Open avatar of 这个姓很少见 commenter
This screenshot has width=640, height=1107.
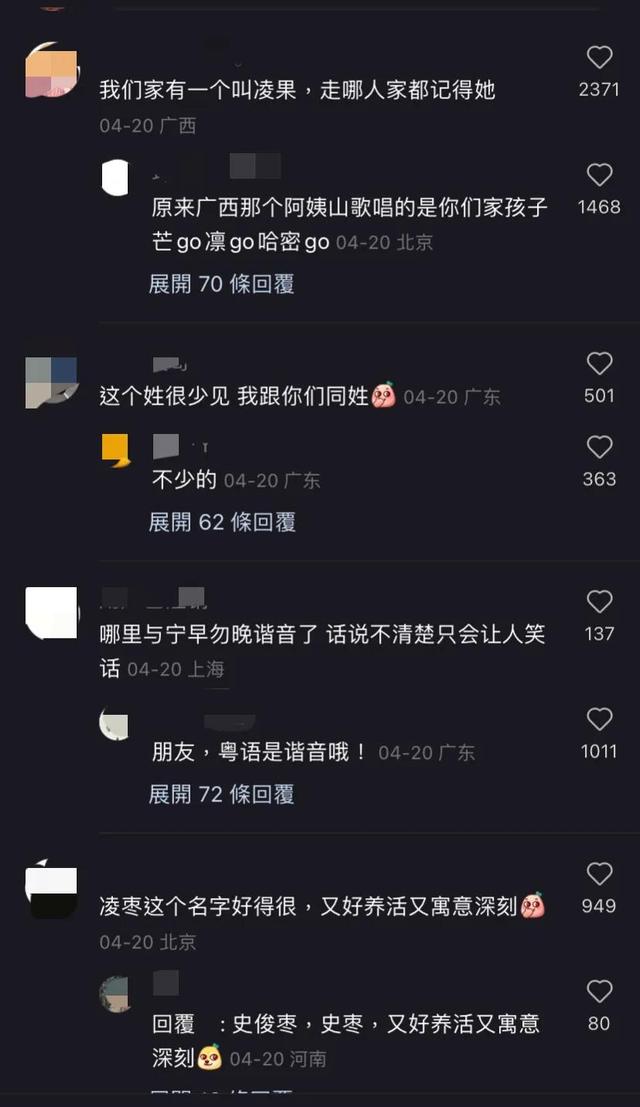52,383
